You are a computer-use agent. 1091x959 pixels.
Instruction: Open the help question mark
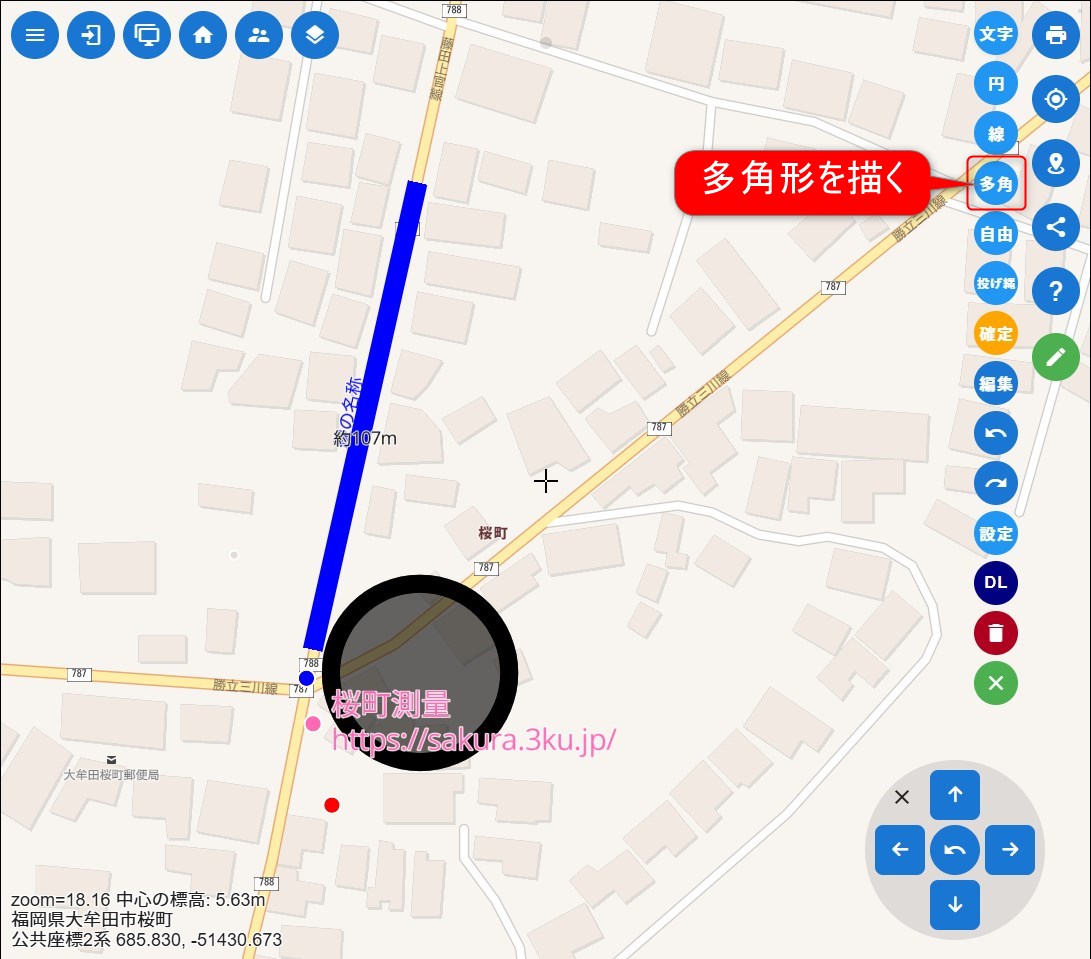(1056, 292)
